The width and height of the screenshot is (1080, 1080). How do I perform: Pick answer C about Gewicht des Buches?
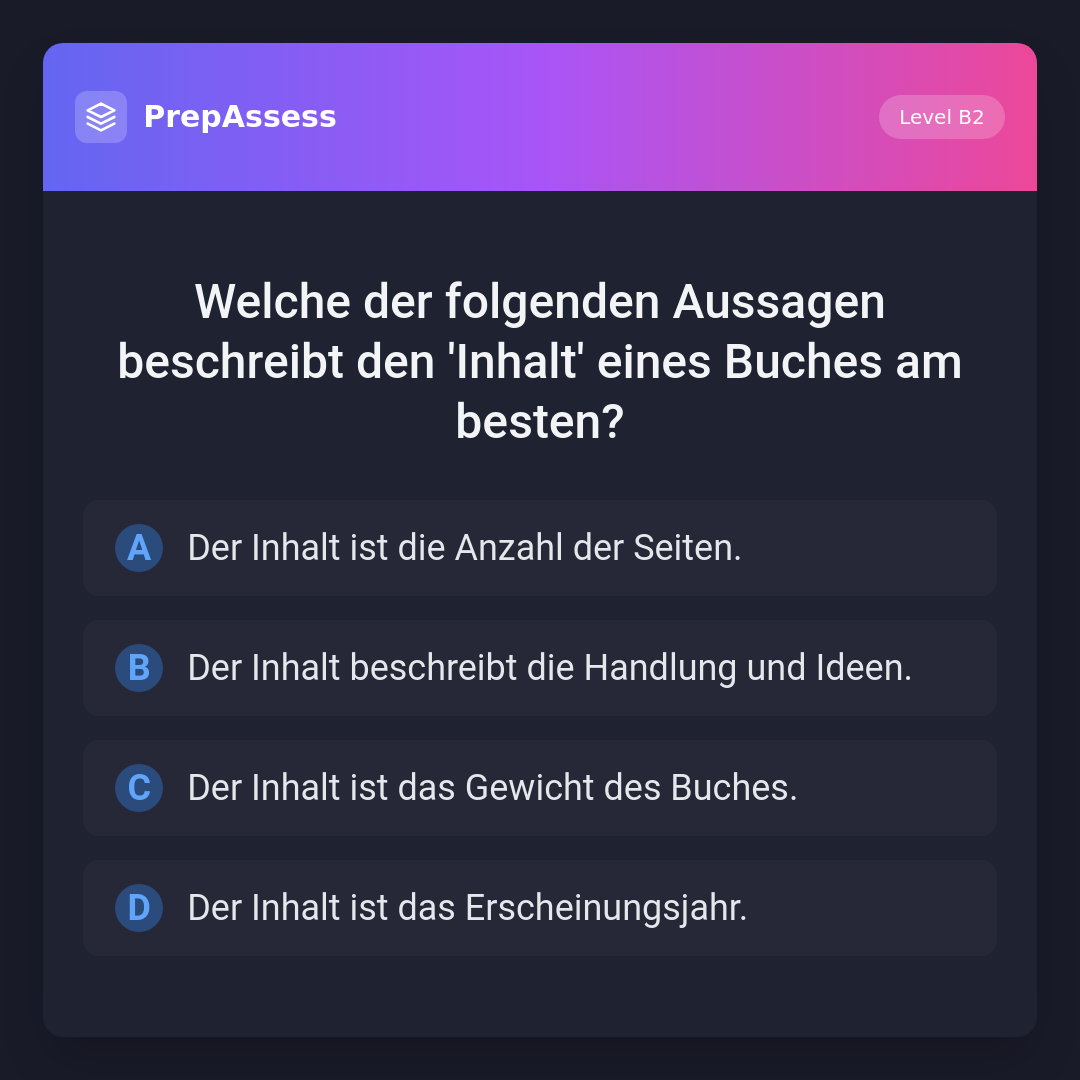[x=539, y=788]
